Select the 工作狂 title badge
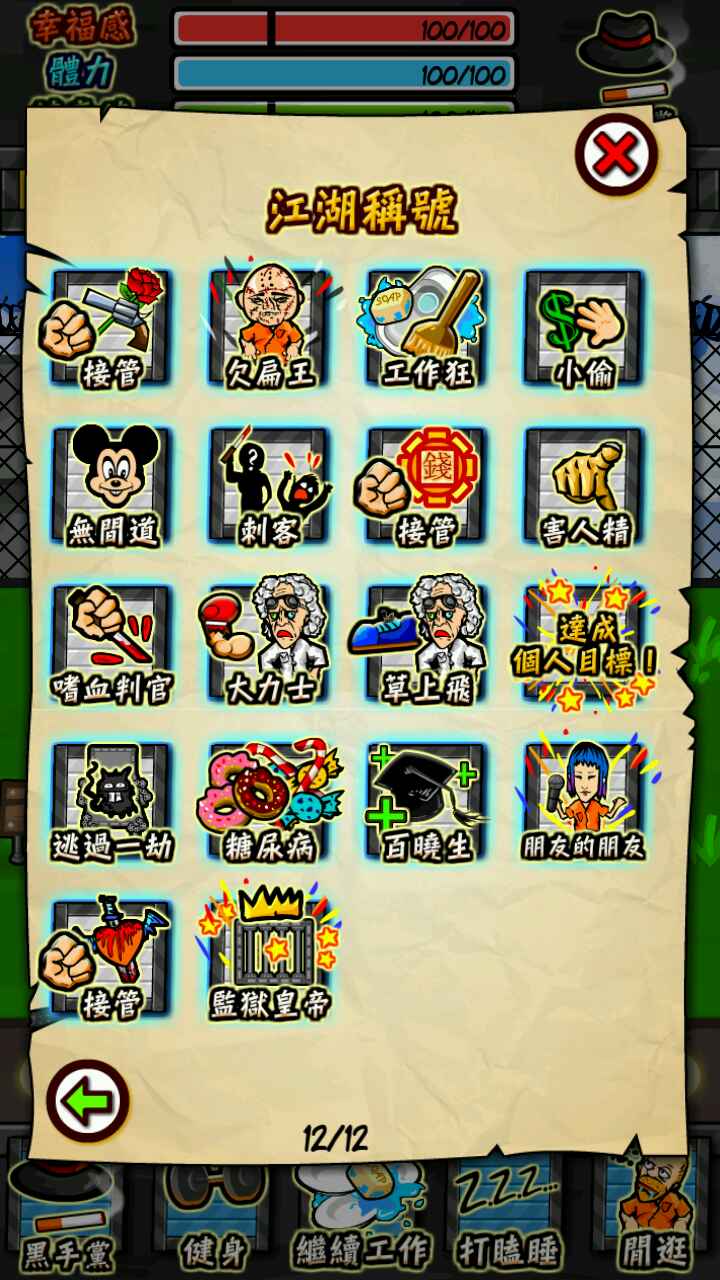 tap(427, 327)
